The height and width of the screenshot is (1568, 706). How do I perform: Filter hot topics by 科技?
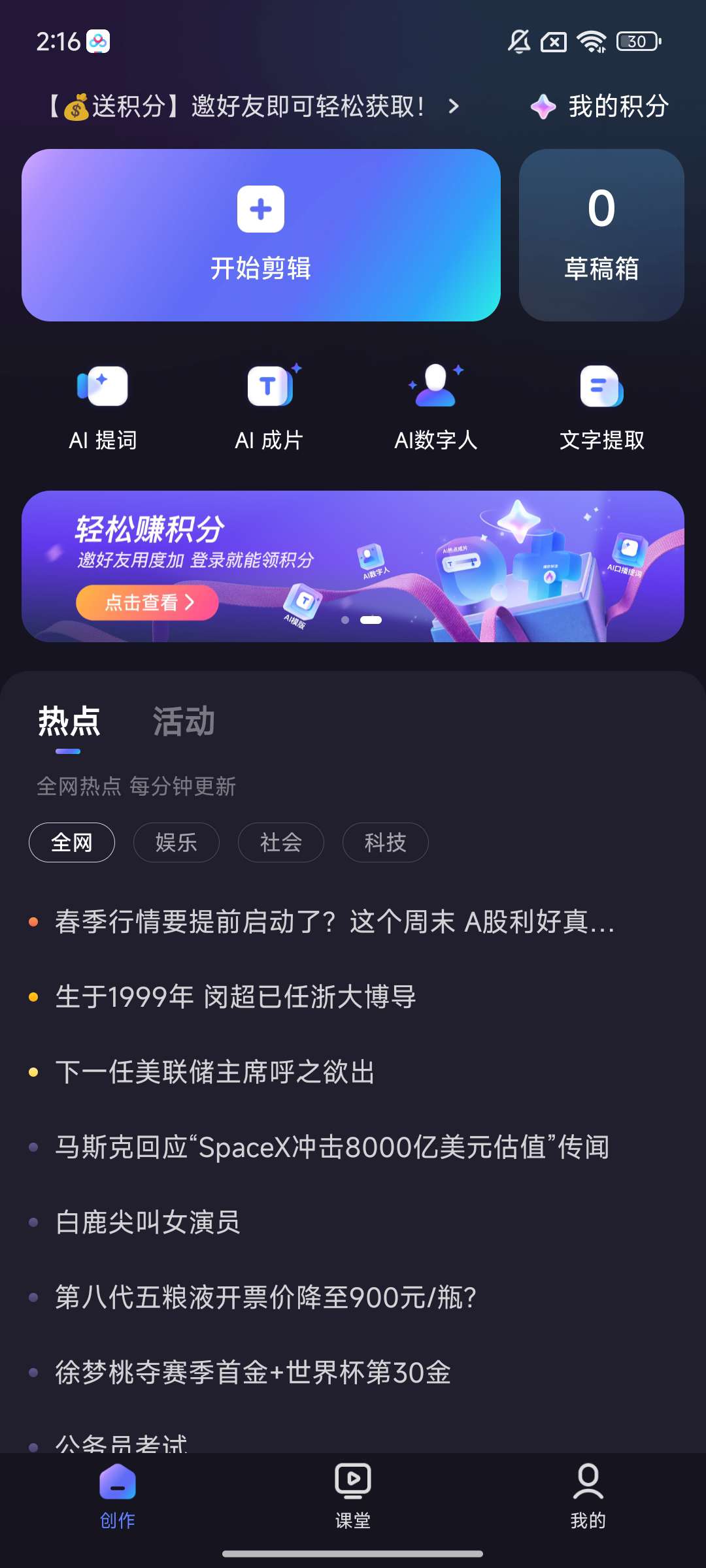(x=386, y=843)
